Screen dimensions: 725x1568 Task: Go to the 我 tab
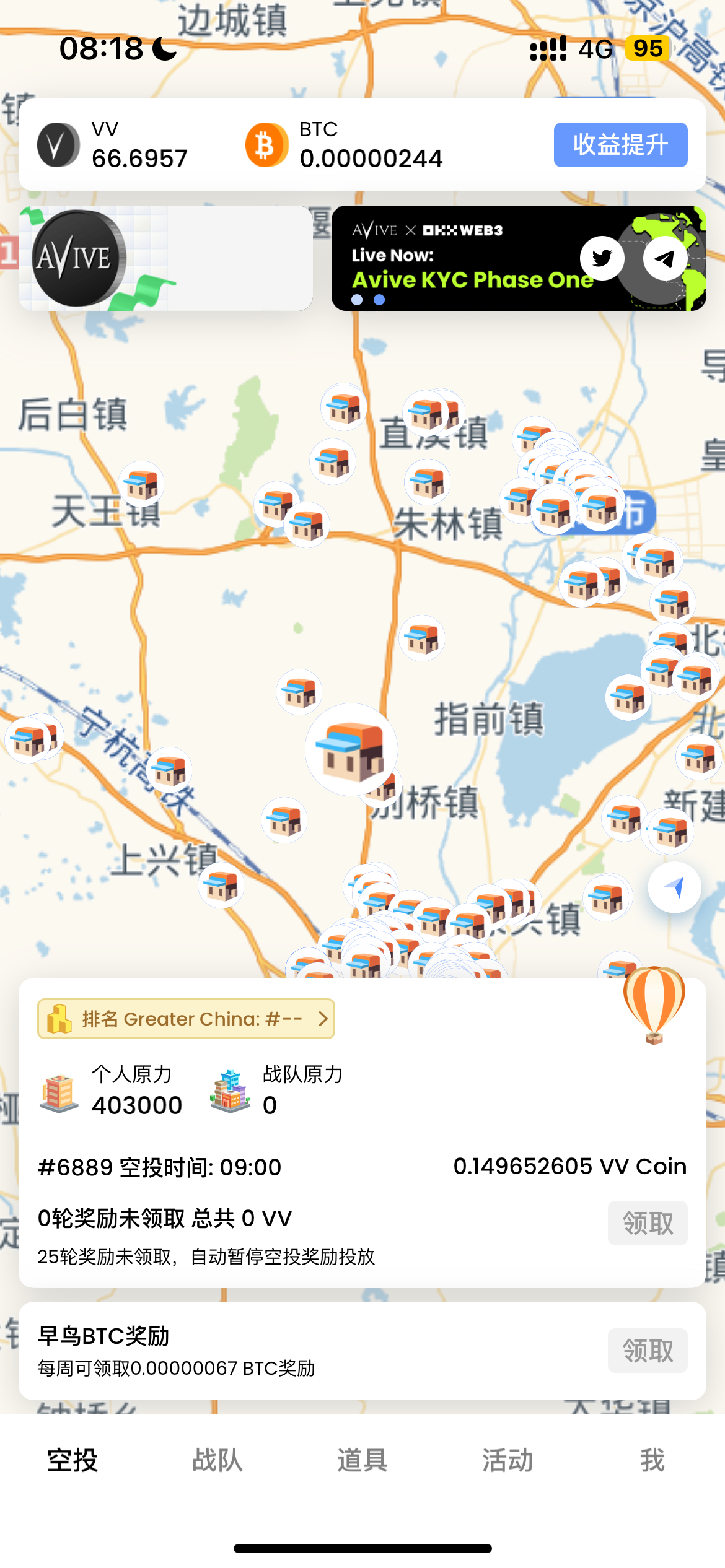(x=652, y=1460)
